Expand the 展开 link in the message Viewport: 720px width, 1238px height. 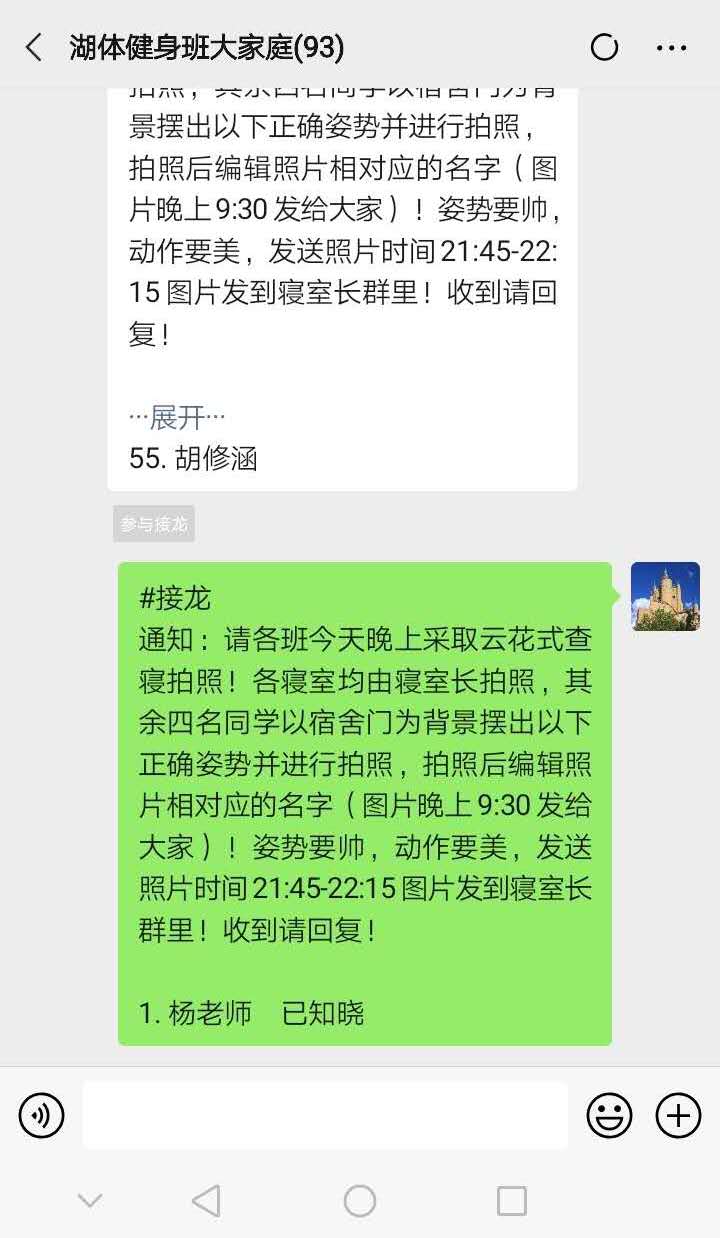click(177, 416)
